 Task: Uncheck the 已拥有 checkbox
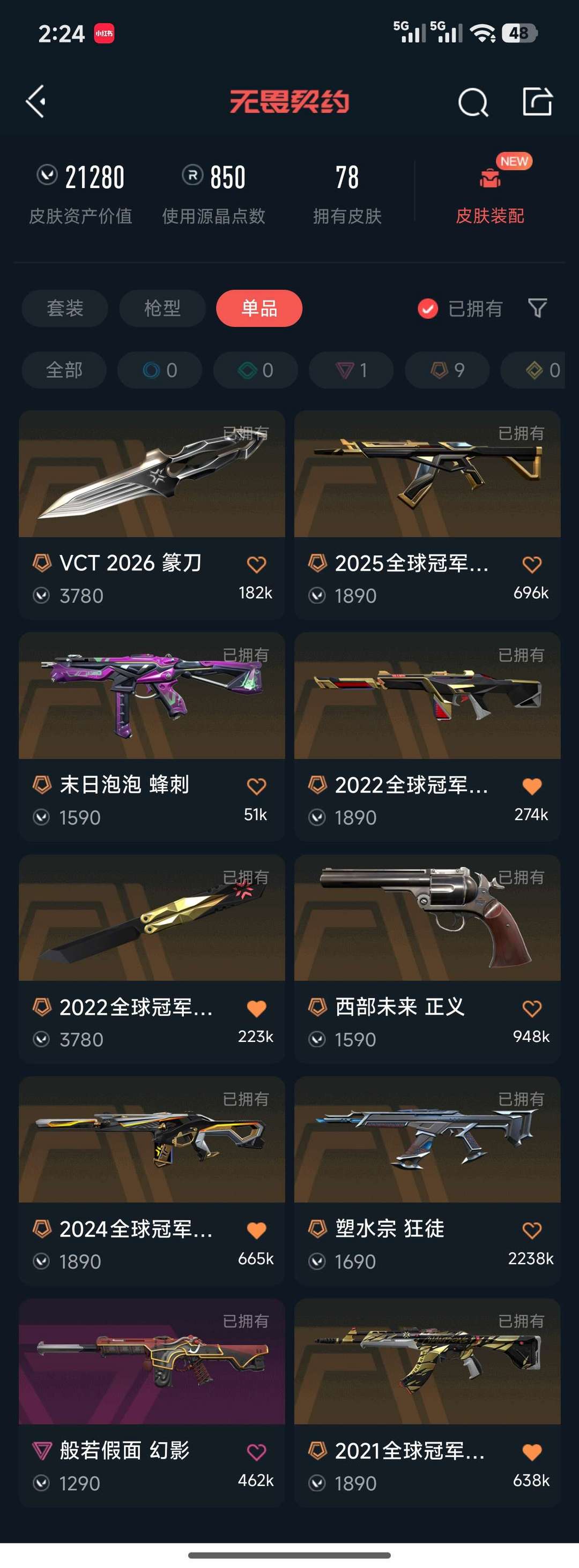coord(428,309)
